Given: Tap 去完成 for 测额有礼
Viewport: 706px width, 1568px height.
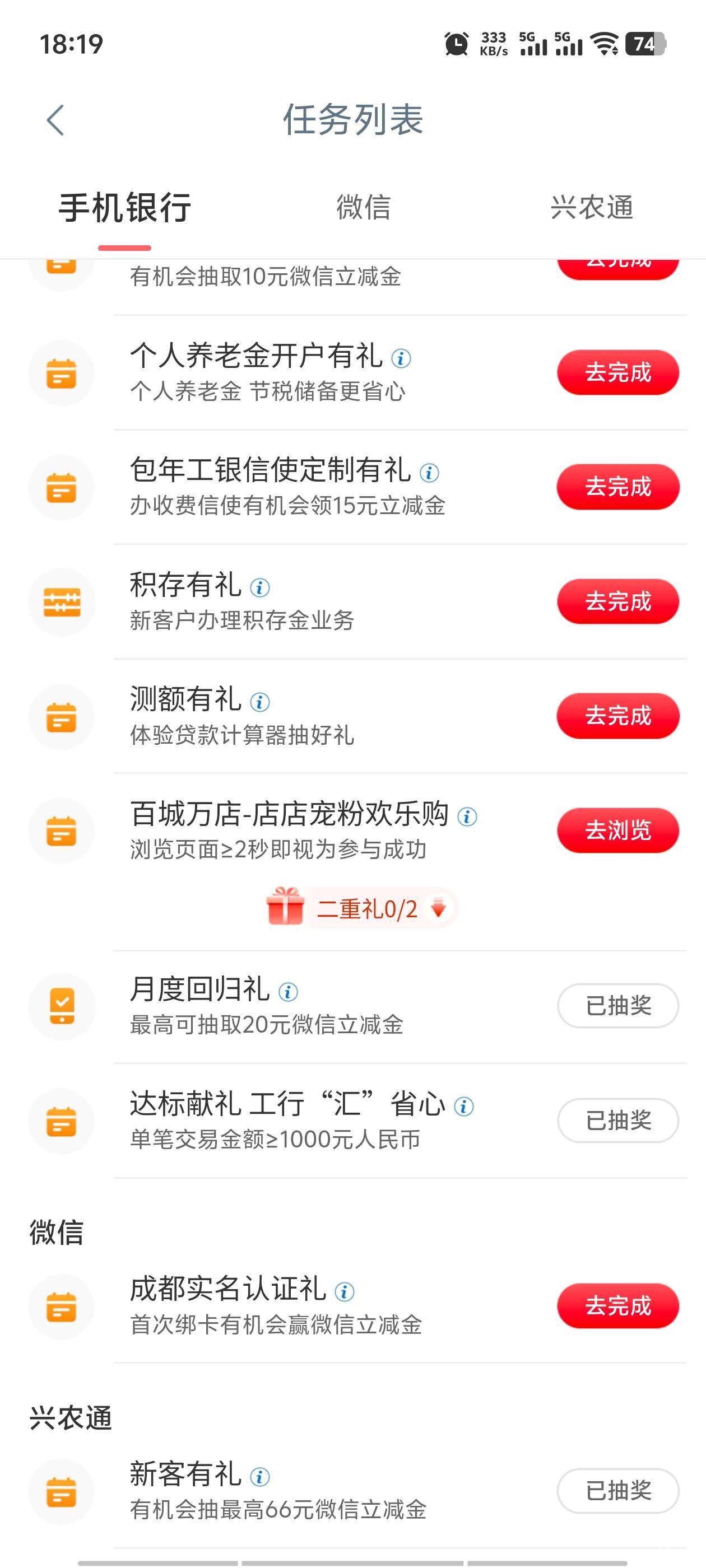Looking at the screenshot, I should tap(617, 716).
